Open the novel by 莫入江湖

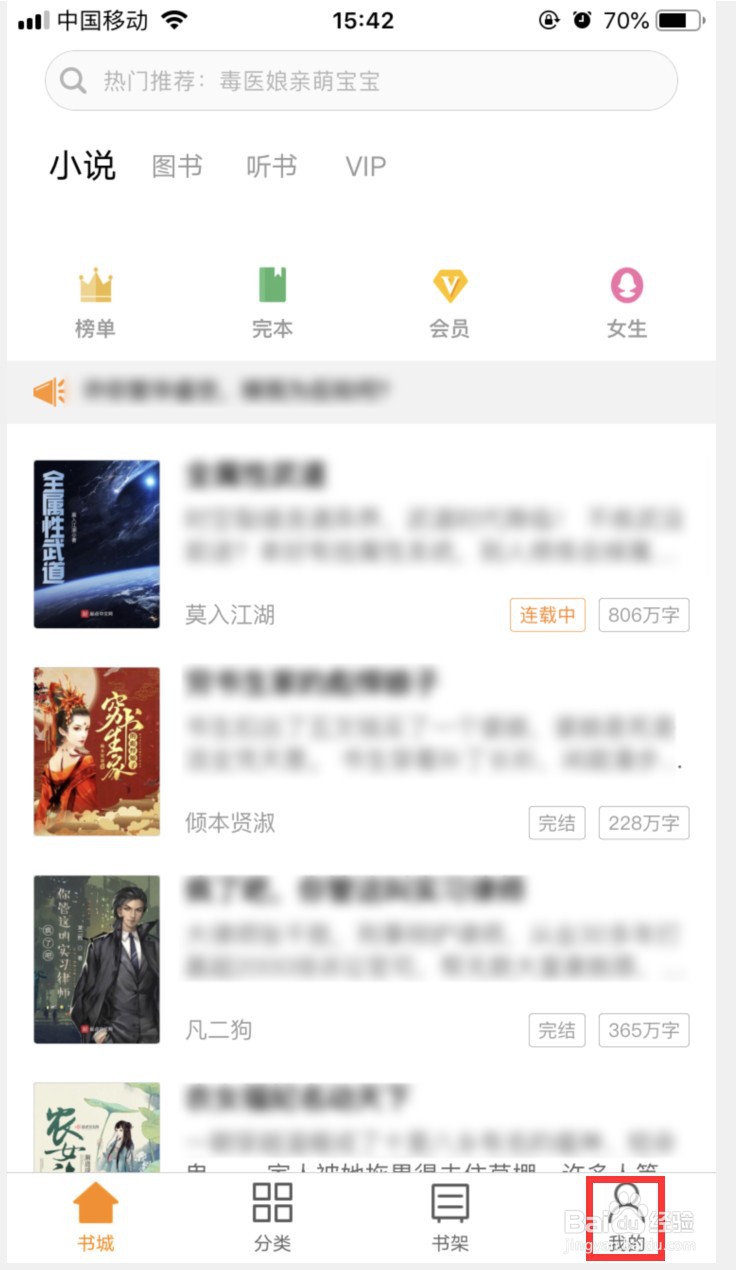[x=361, y=544]
